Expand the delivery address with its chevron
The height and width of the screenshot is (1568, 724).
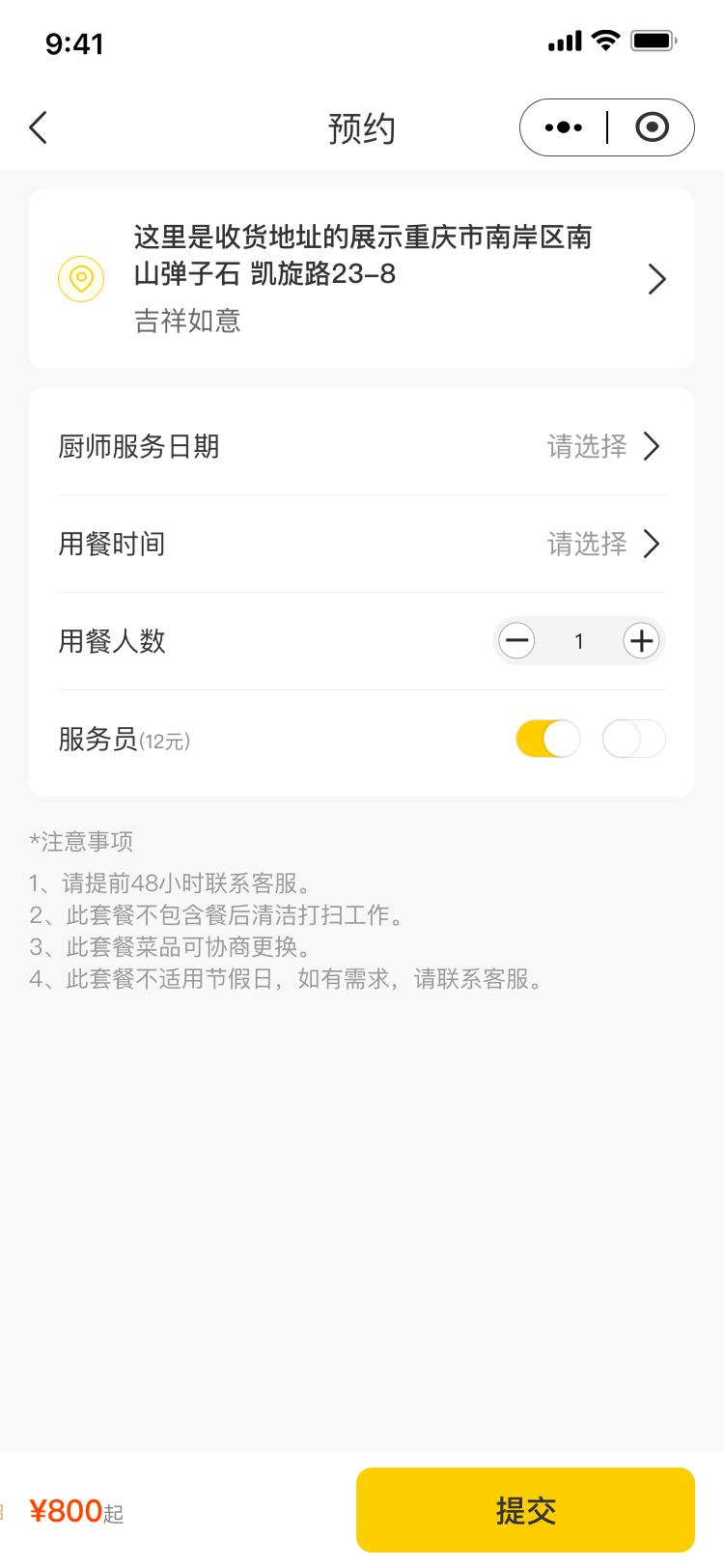[x=657, y=279]
